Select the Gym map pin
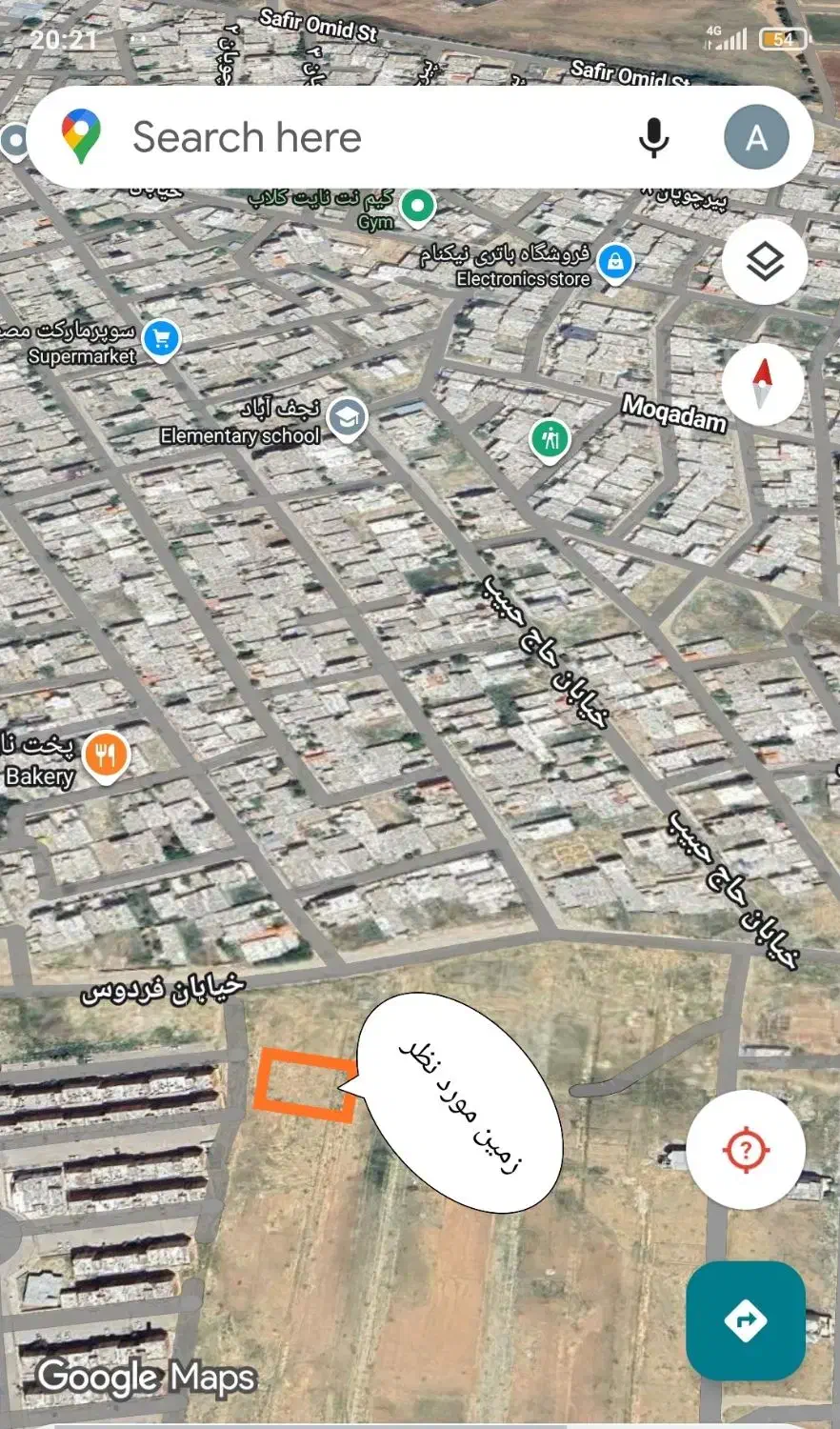Viewport: 840px width, 1429px height. (x=416, y=206)
